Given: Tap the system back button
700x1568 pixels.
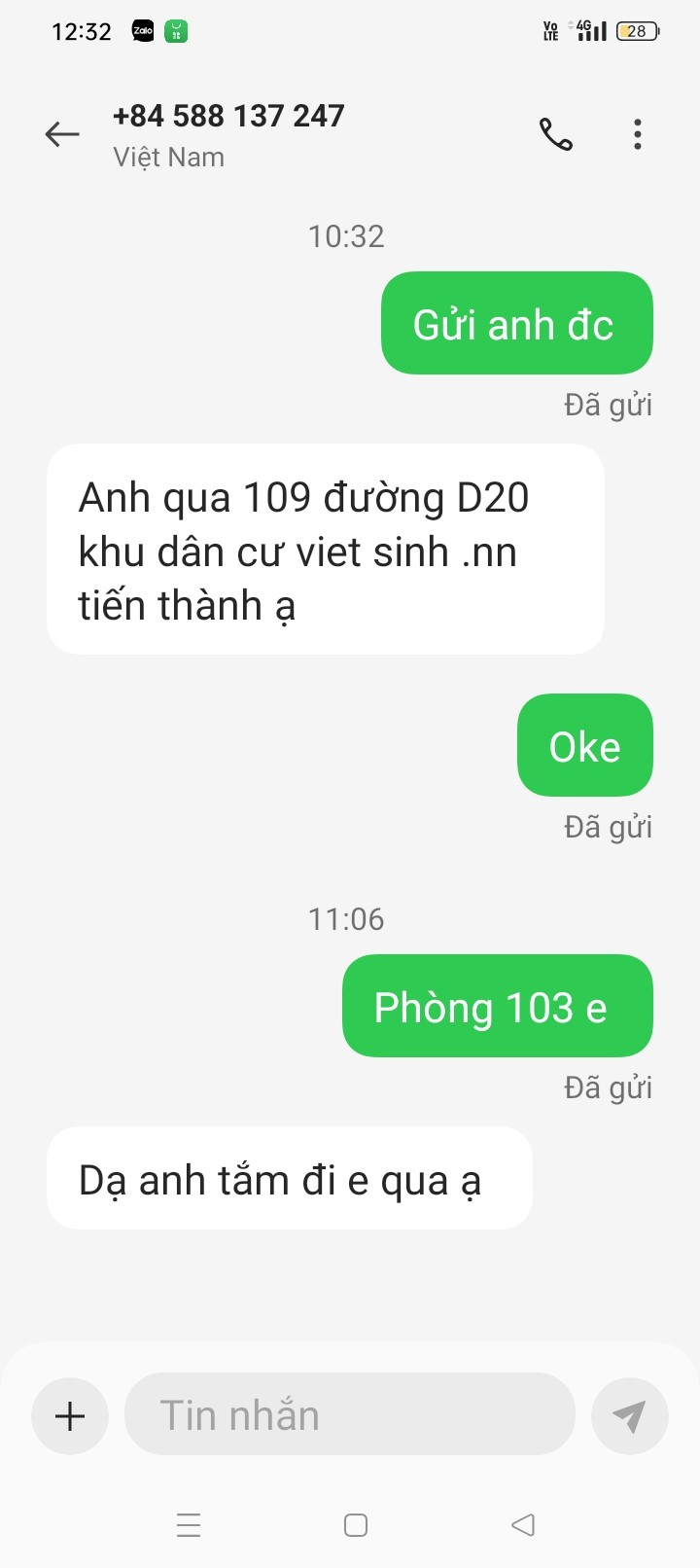Looking at the screenshot, I should point(523,1524).
